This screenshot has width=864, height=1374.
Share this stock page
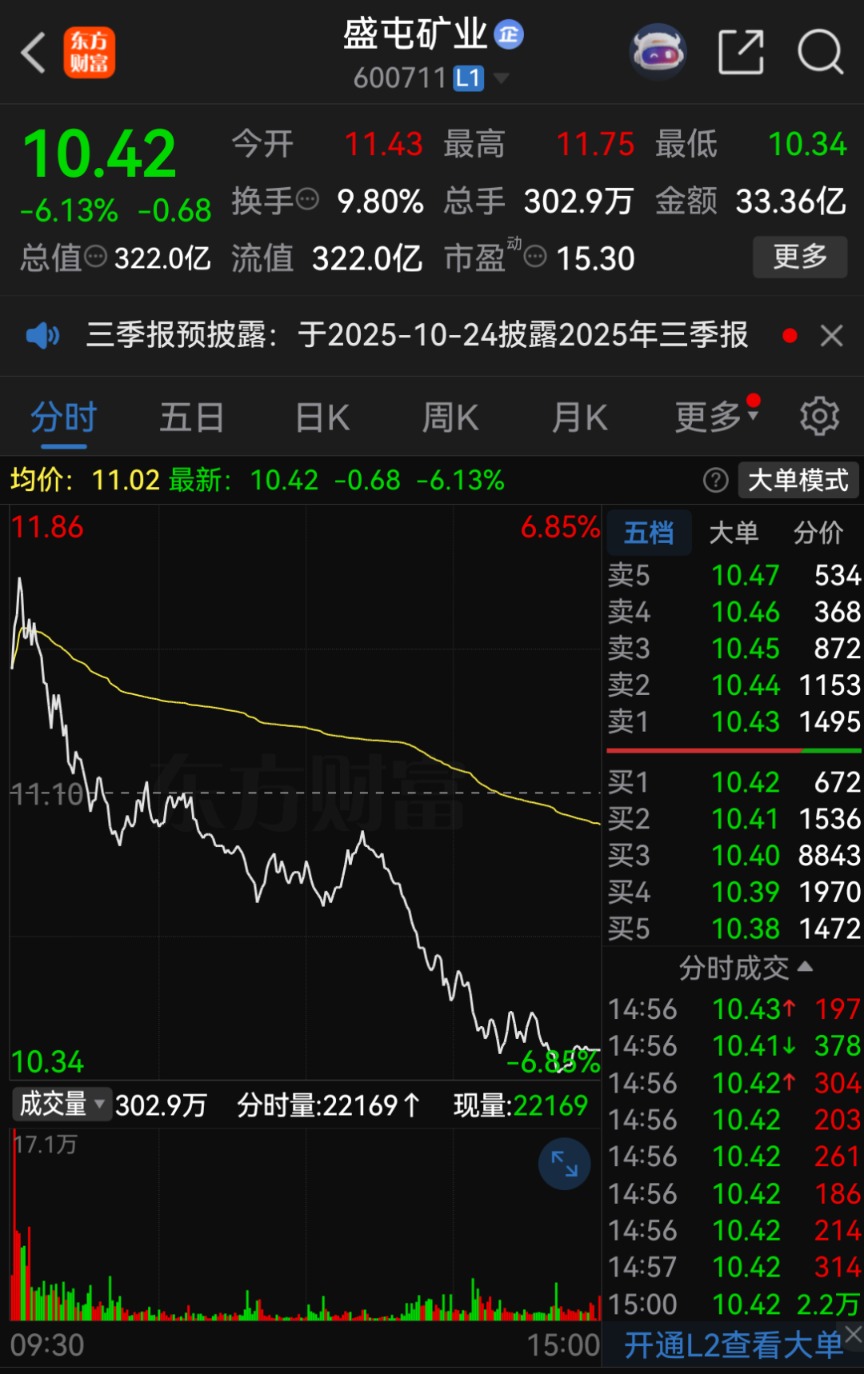[741, 52]
